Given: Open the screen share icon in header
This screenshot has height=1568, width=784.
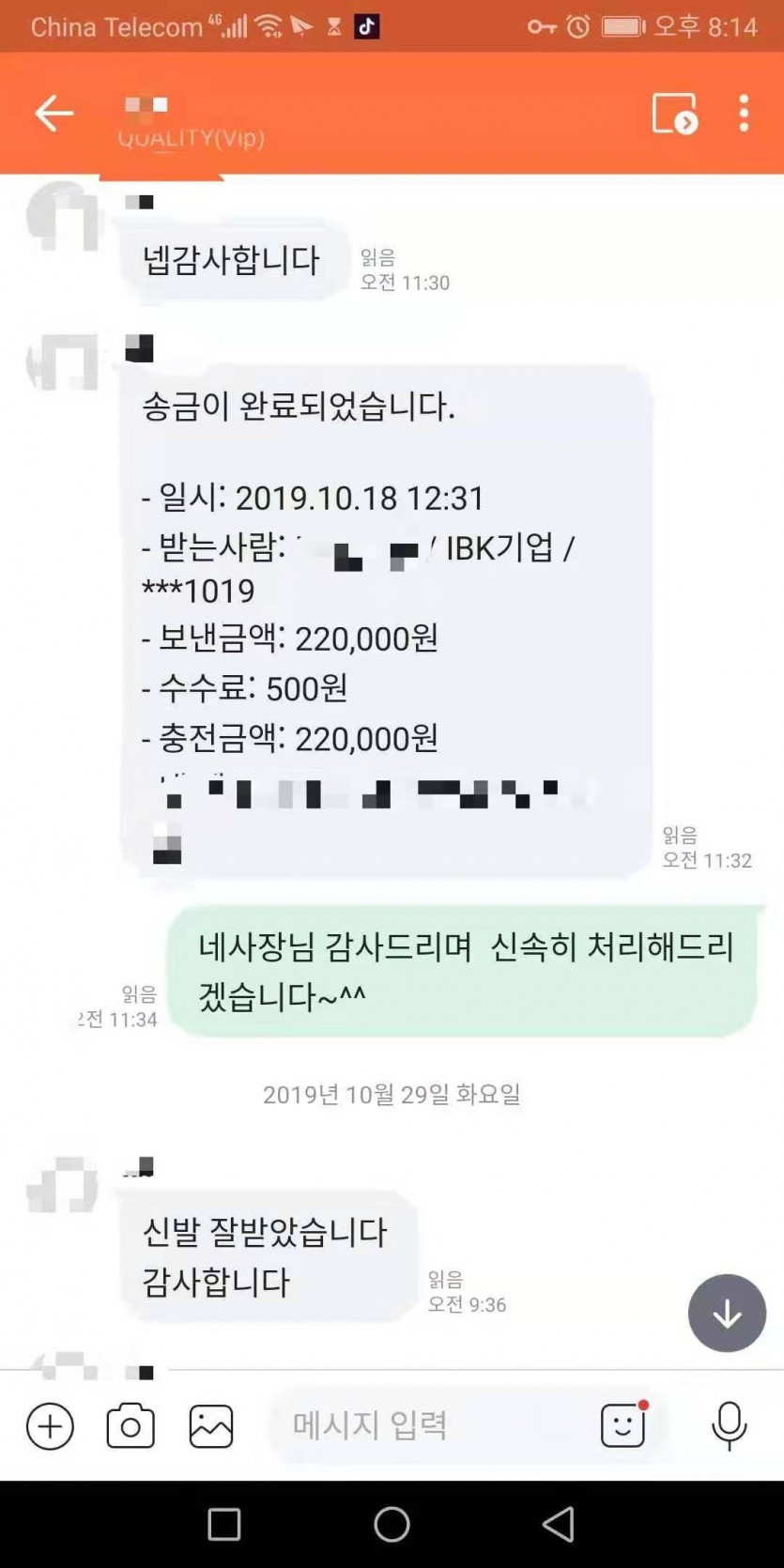Looking at the screenshot, I should (674, 114).
